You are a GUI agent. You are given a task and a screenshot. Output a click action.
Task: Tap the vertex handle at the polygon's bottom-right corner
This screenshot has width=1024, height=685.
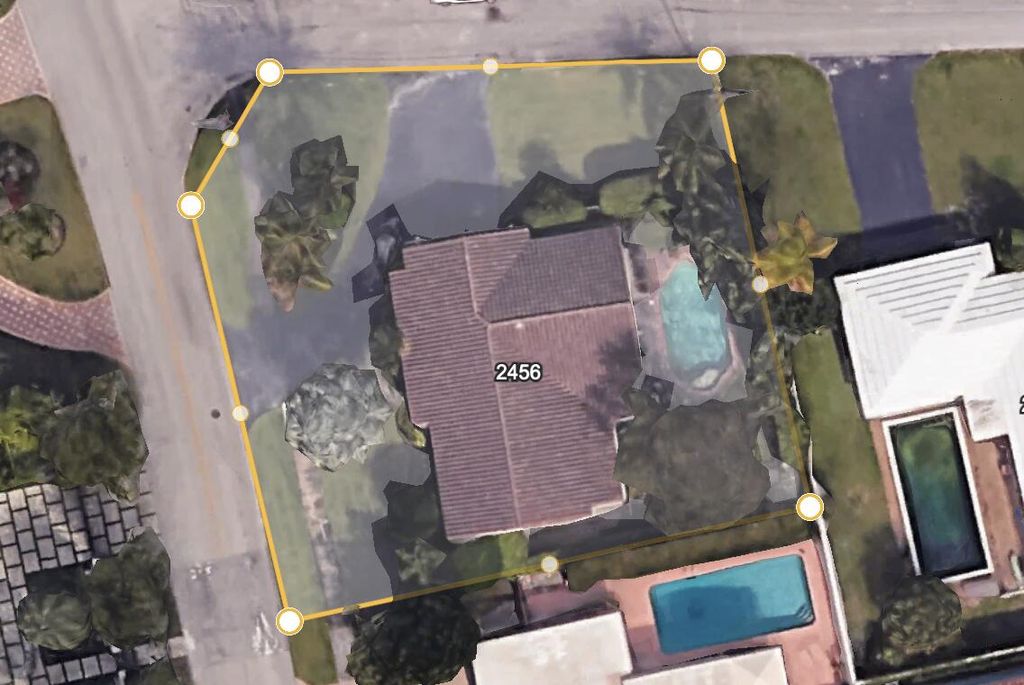pyautogui.click(x=810, y=507)
